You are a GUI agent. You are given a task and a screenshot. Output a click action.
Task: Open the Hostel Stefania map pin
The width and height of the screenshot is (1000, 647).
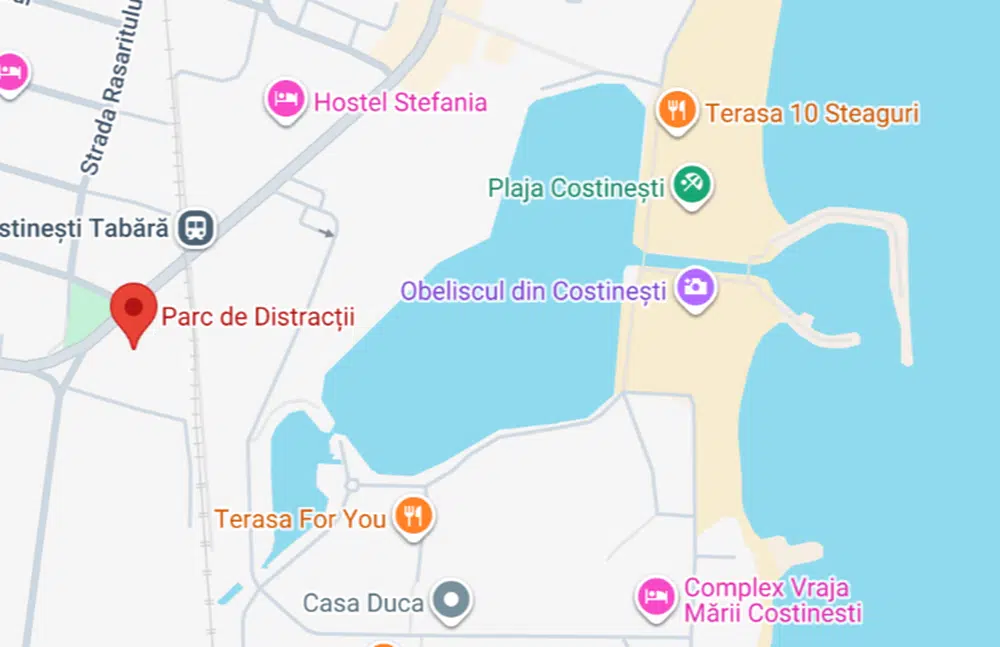coord(286,99)
